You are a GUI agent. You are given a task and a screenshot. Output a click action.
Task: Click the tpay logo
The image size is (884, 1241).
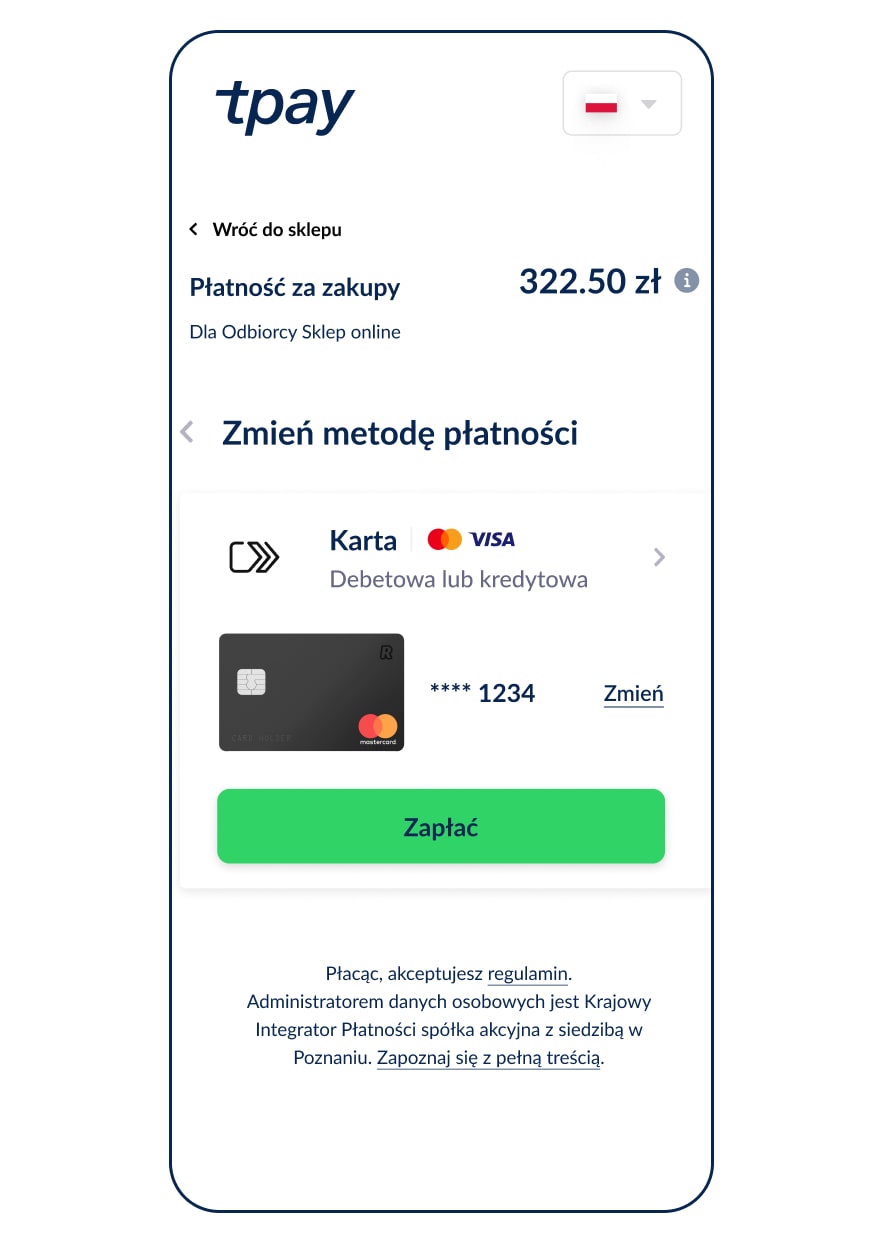click(x=285, y=105)
